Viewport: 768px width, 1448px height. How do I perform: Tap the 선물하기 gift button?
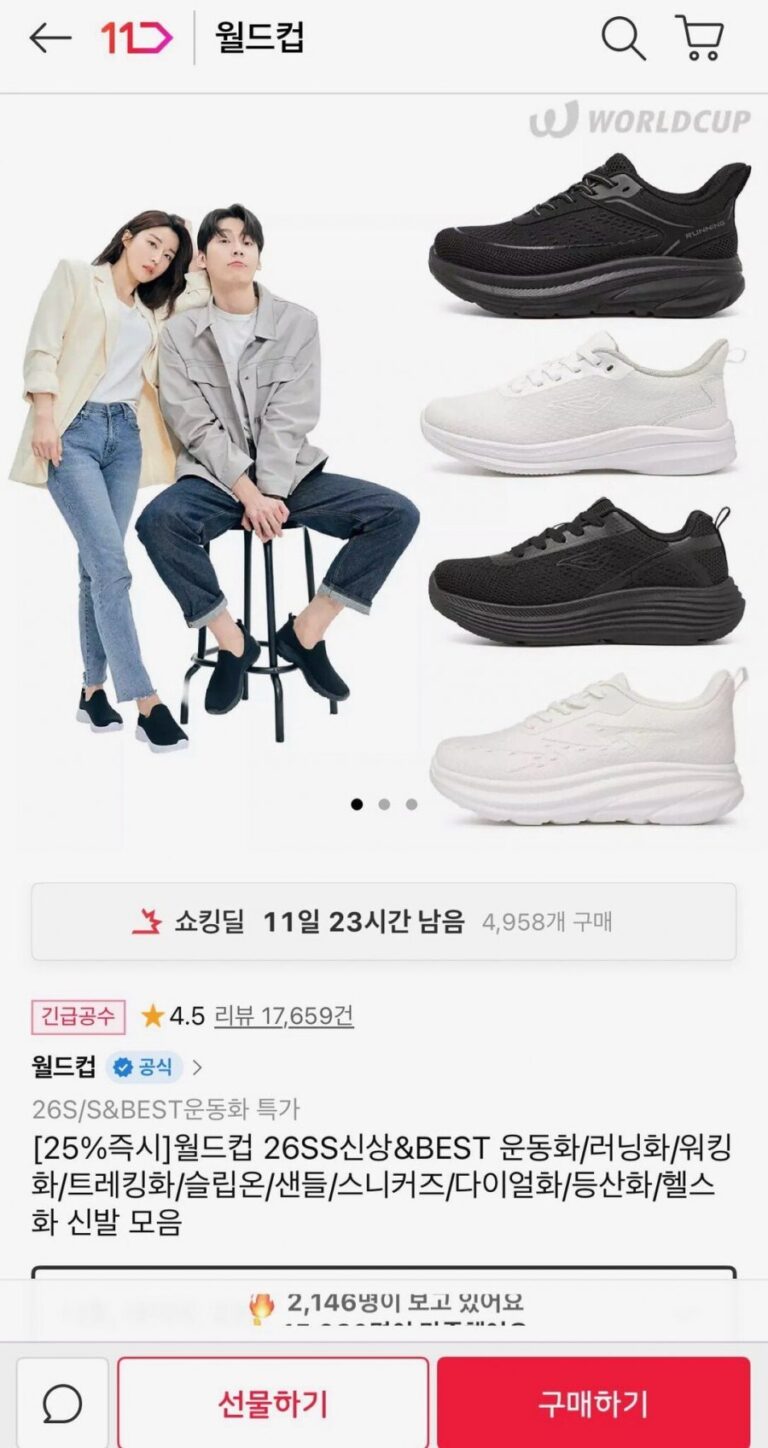click(x=273, y=1403)
